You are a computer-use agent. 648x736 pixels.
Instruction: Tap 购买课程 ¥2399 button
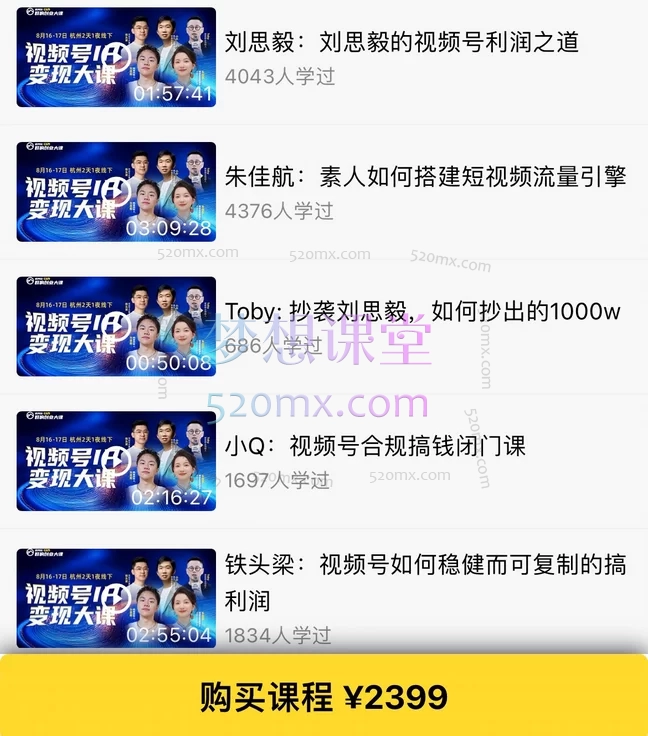tap(324, 696)
